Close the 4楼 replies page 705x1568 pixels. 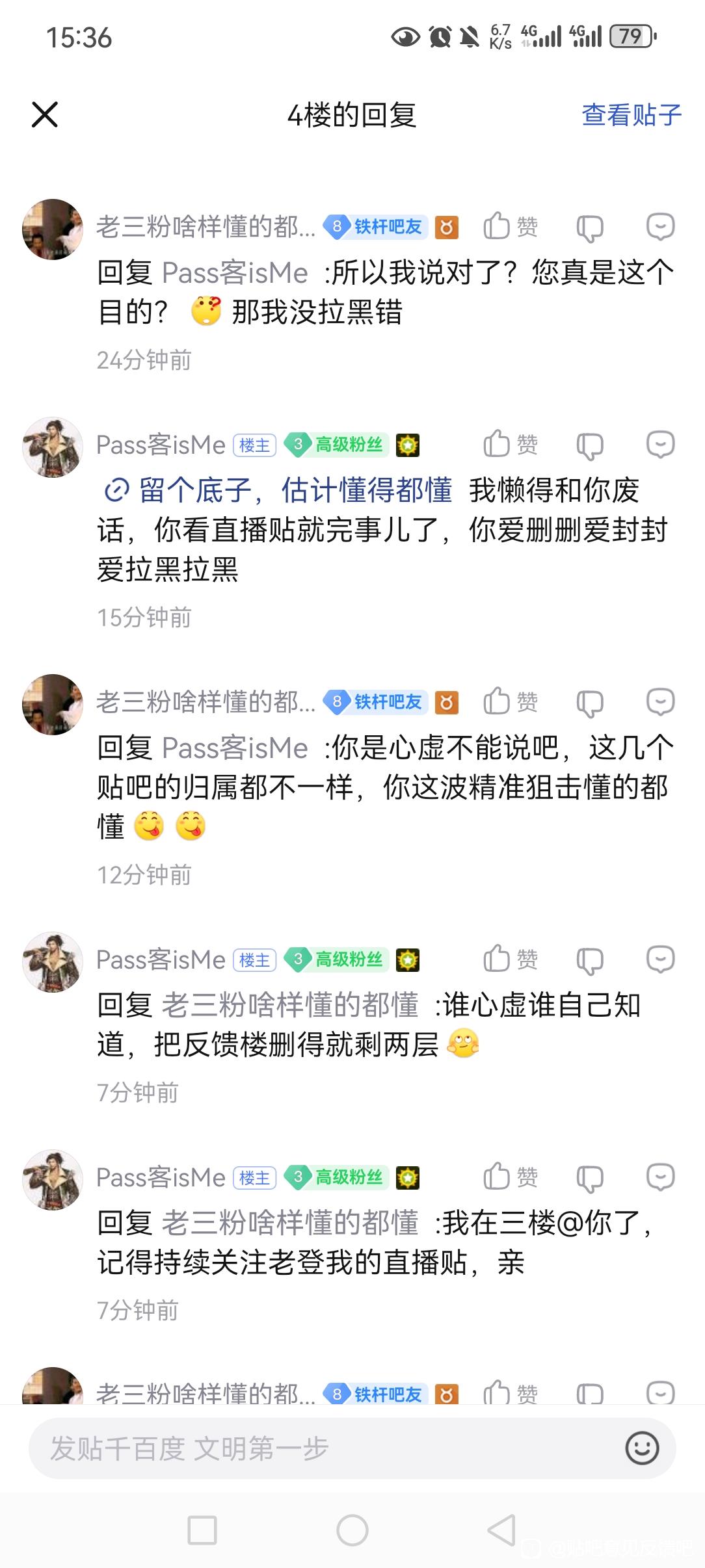[x=45, y=114]
